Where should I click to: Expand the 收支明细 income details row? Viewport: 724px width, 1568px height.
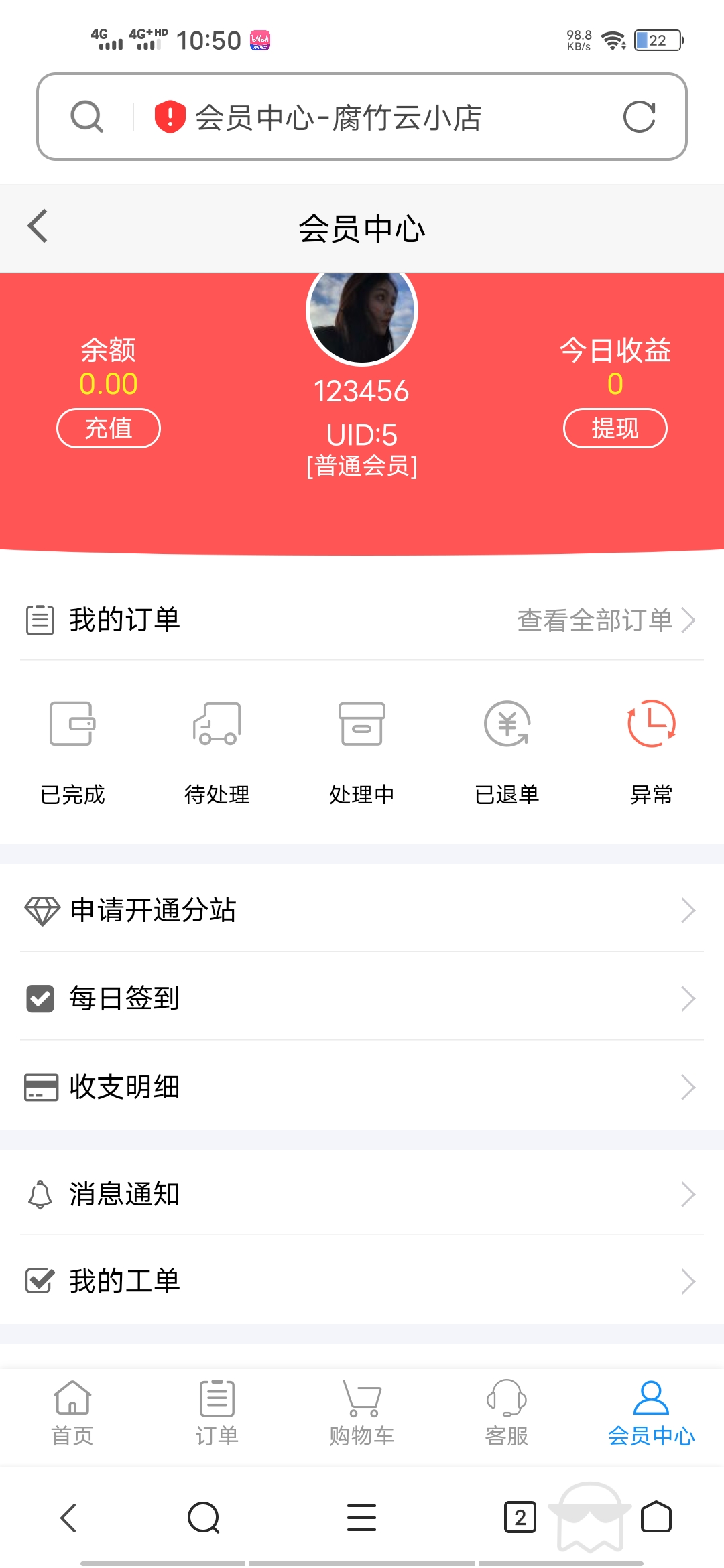click(x=688, y=1087)
